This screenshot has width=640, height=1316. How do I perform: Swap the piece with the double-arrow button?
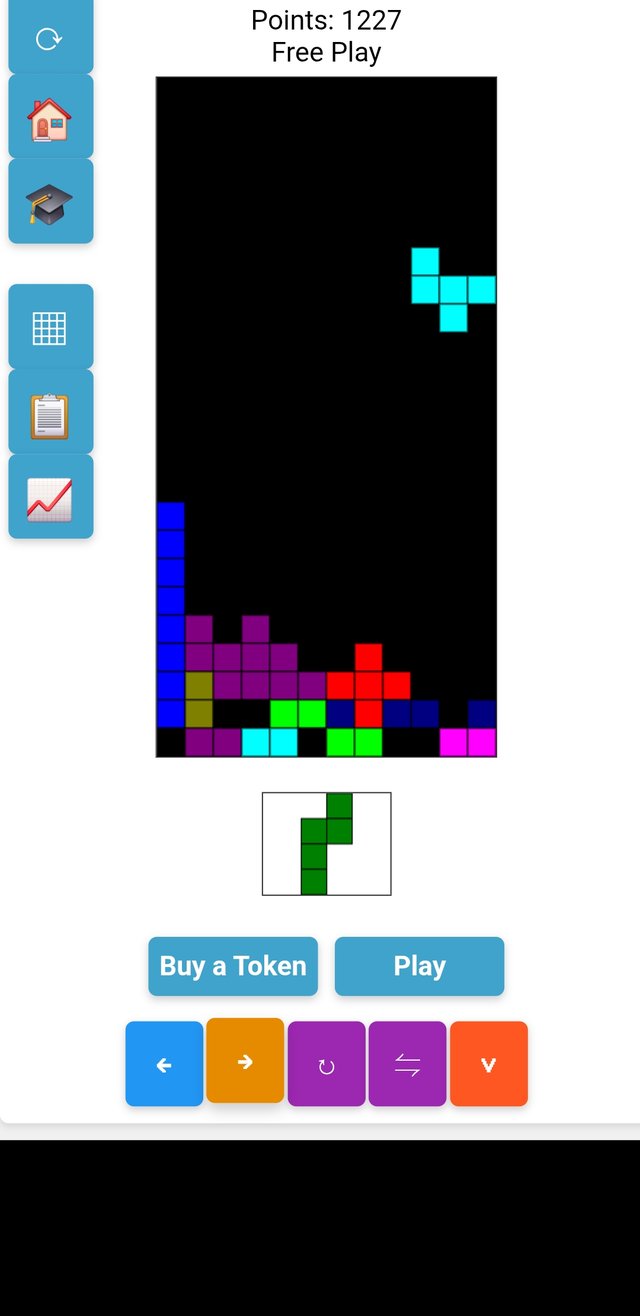(x=407, y=1064)
